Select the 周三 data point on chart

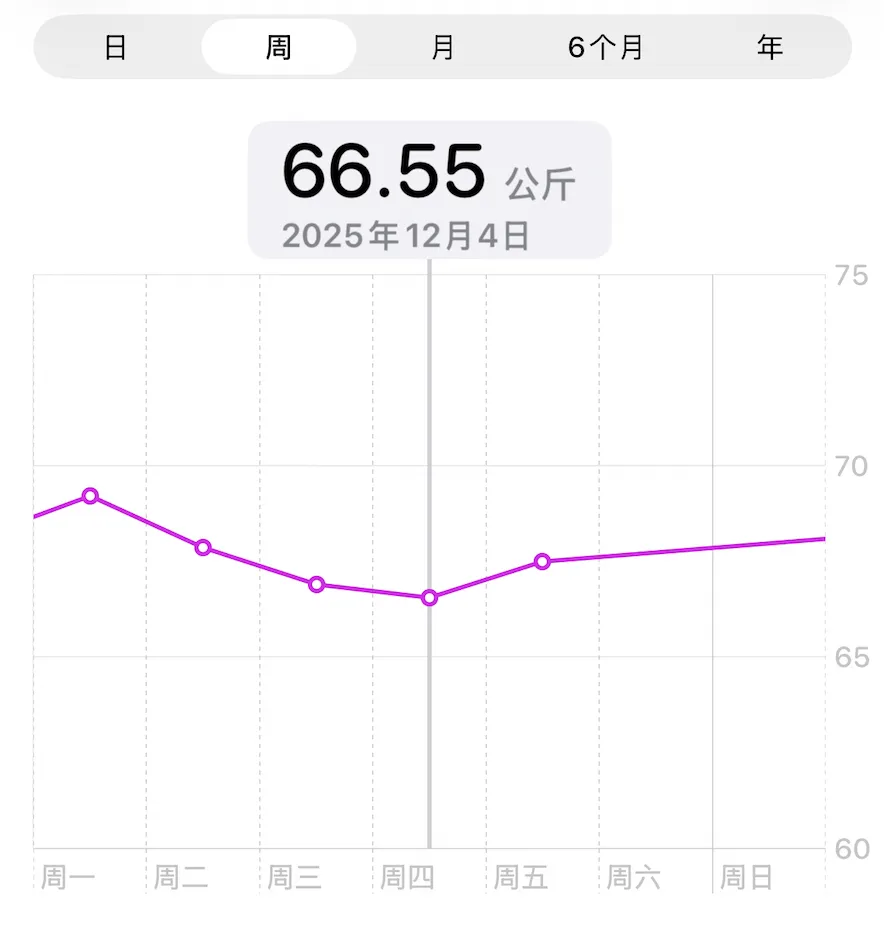click(316, 584)
